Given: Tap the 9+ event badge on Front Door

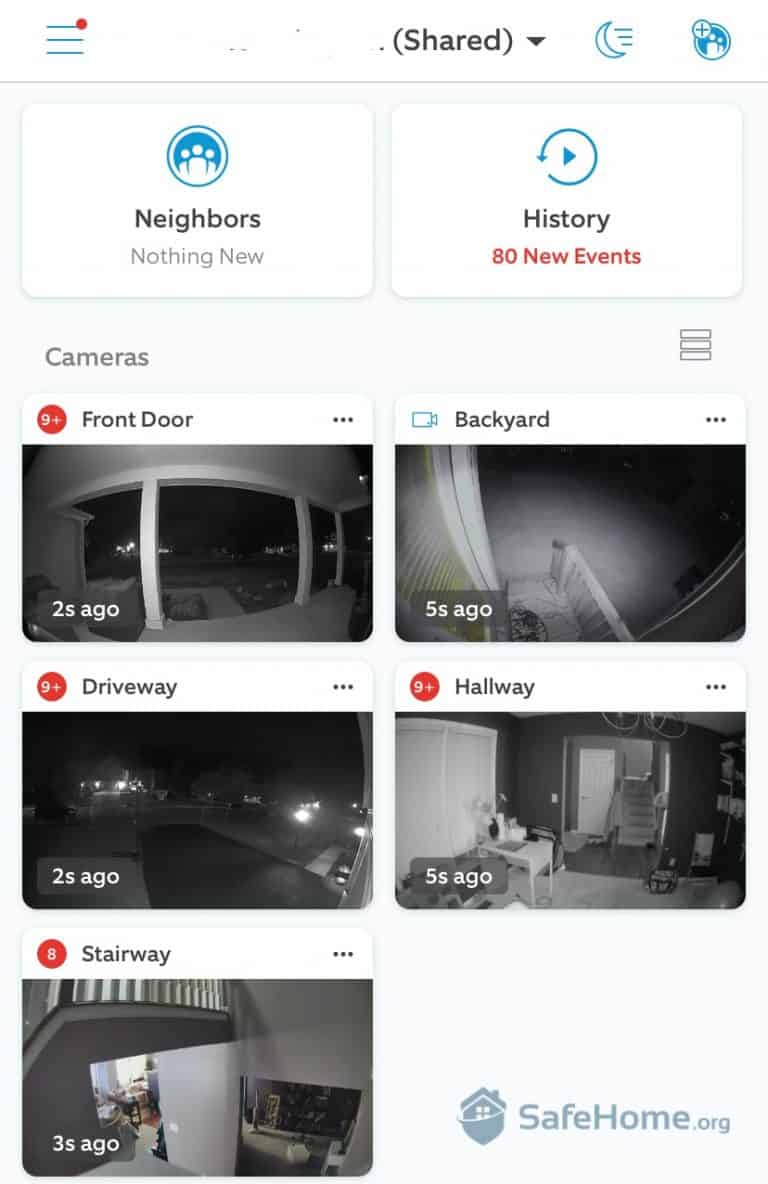Looking at the screenshot, I should coord(52,419).
